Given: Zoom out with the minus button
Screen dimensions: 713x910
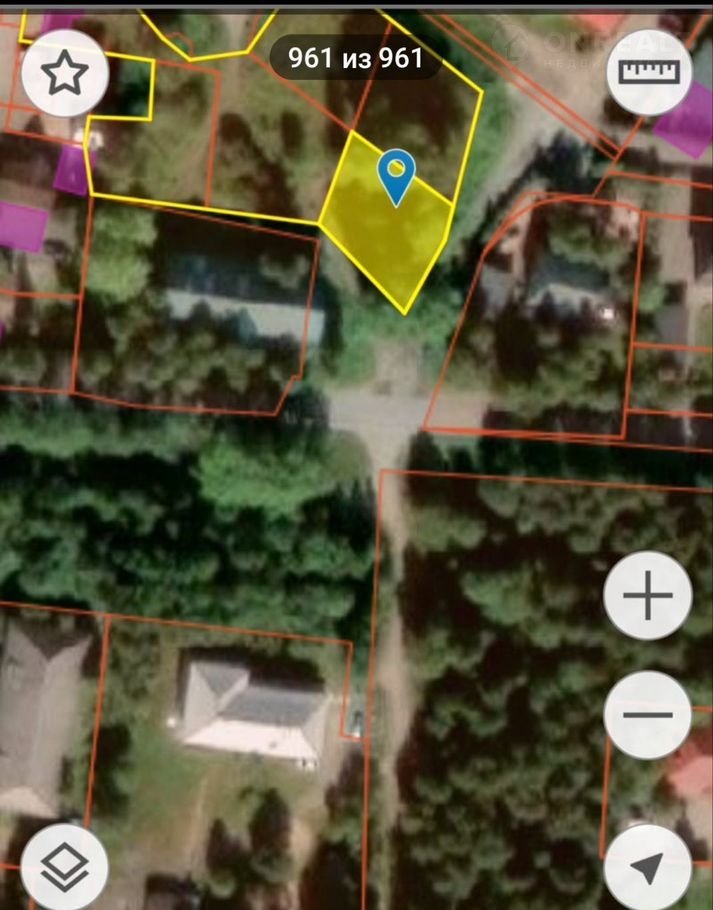Looking at the screenshot, I should [648, 715].
